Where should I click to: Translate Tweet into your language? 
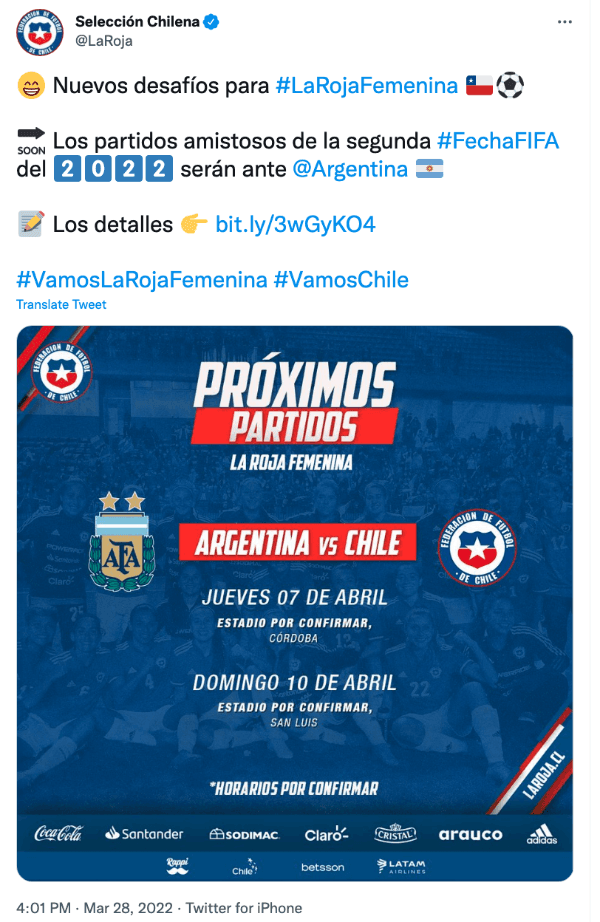(x=61, y=305)
